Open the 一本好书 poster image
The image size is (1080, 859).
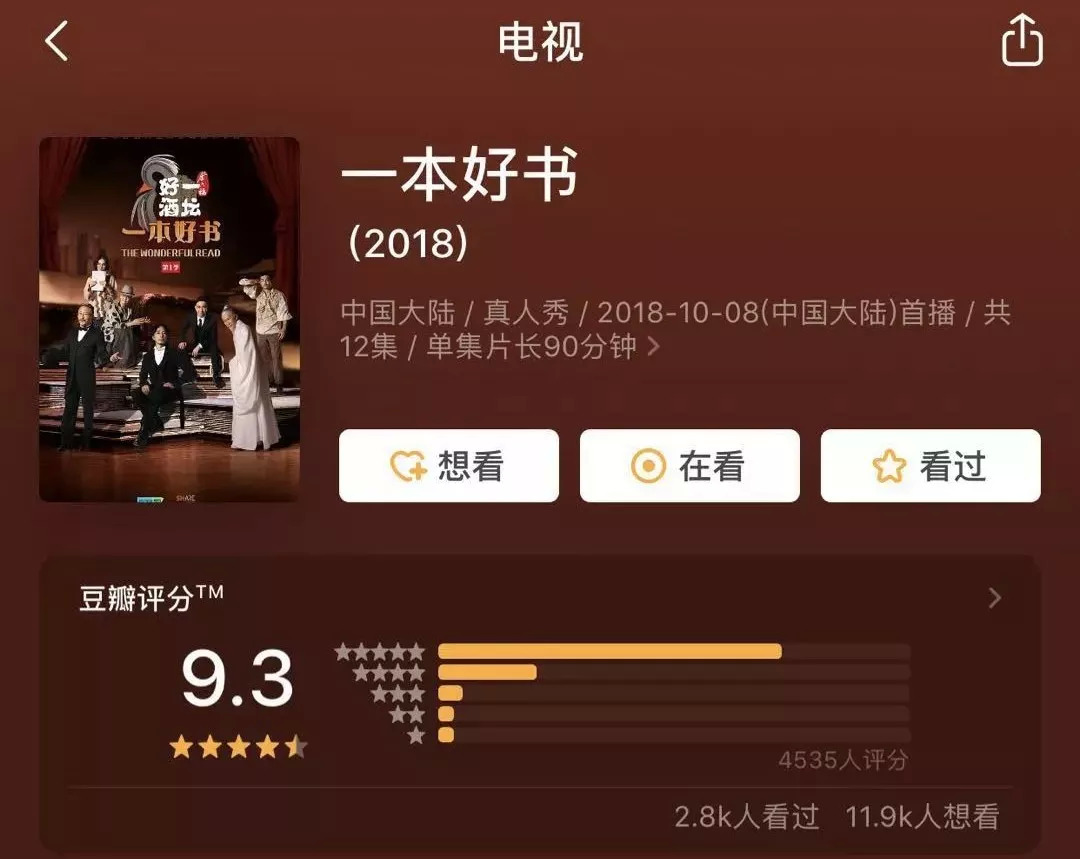169,320
